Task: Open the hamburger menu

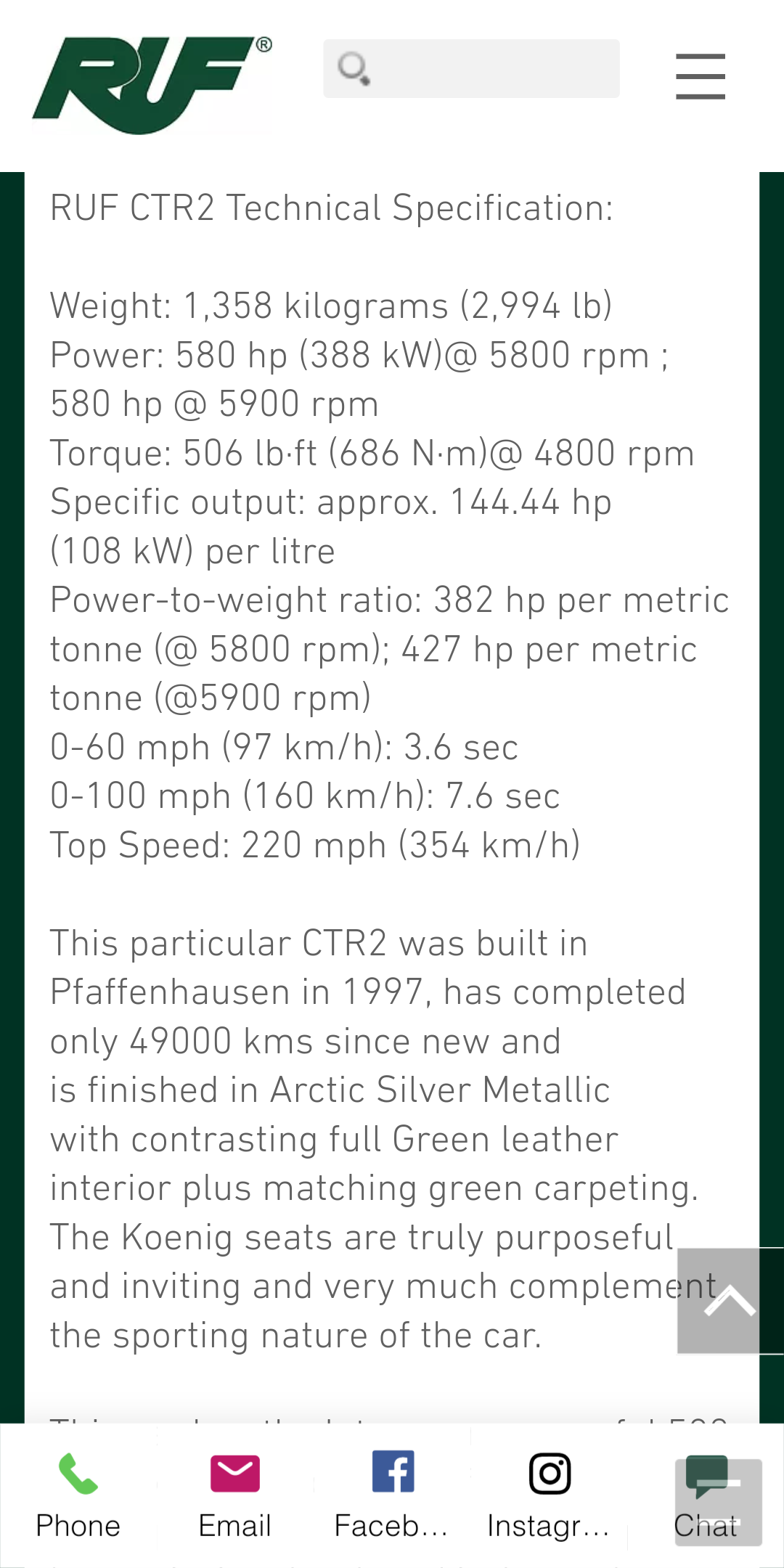Action: tap(700, 75)
